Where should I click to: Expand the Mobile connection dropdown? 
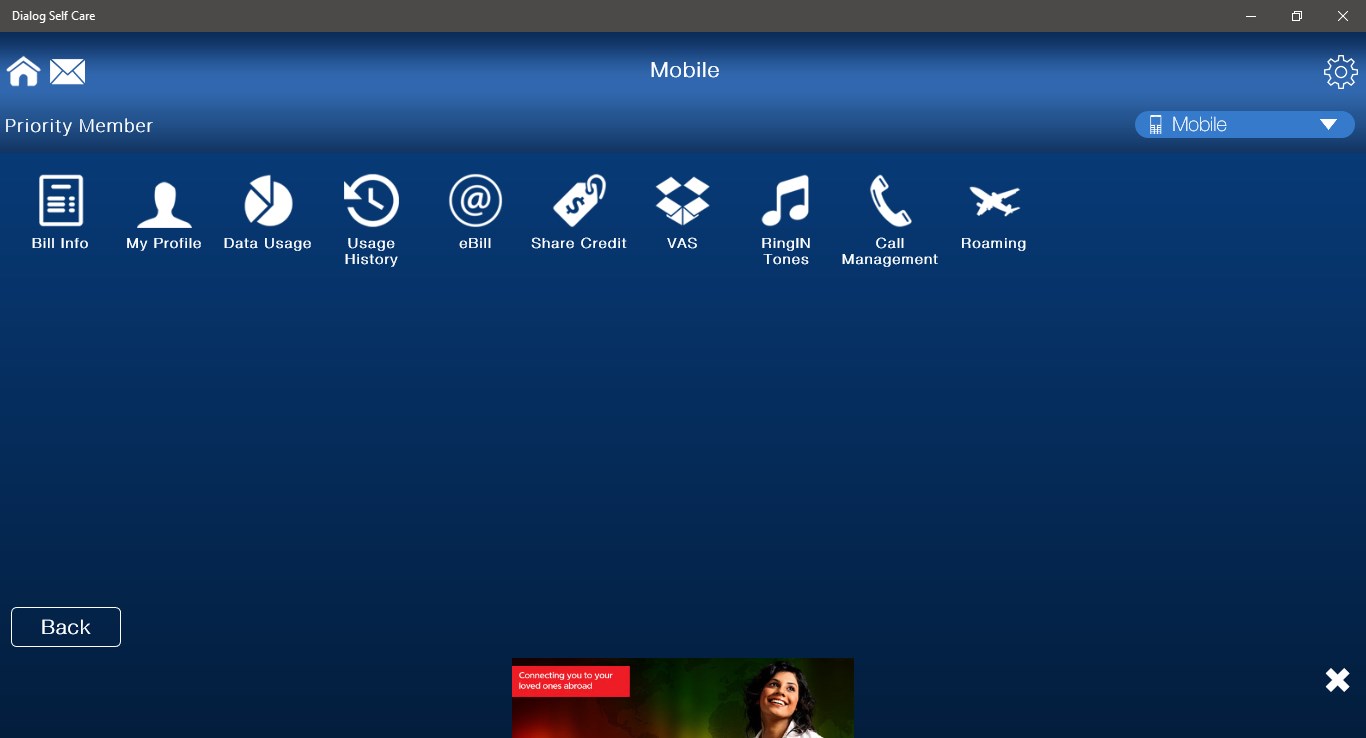click(1244, 125)
